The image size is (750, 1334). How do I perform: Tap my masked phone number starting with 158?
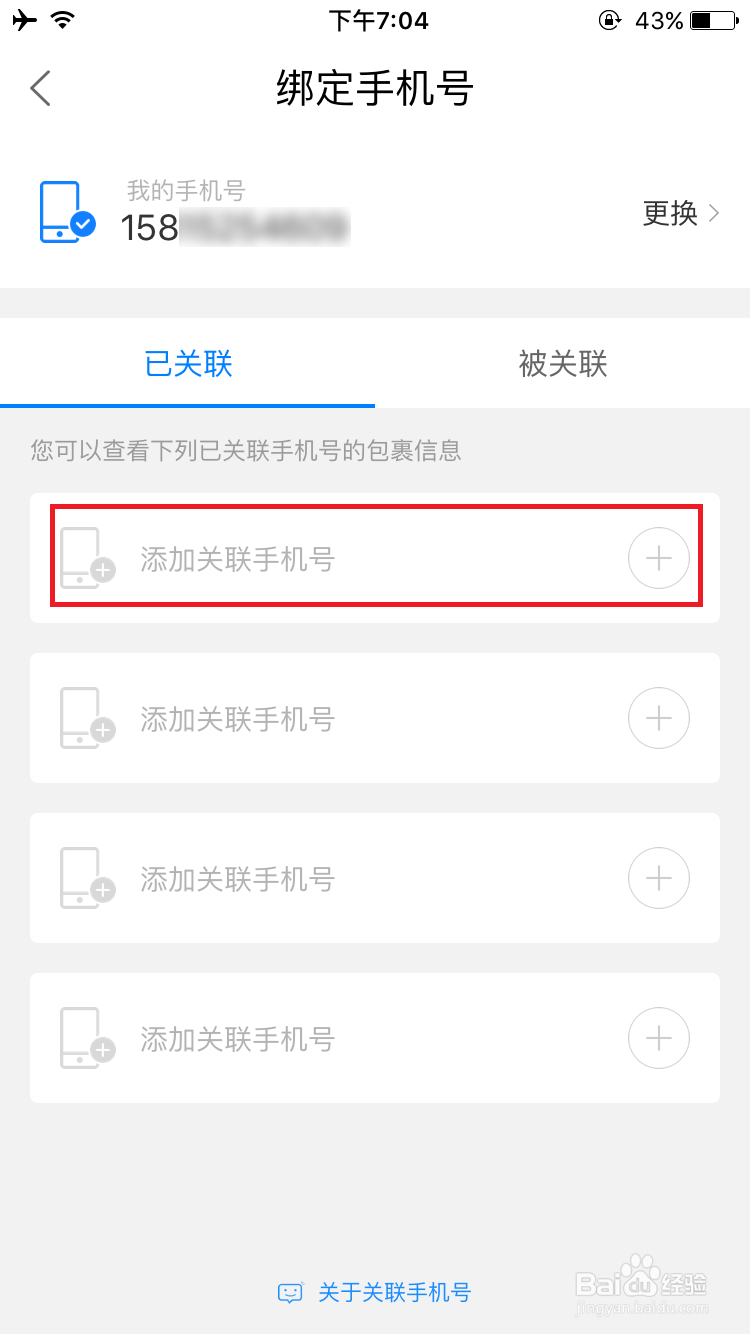[x=235, y=228]
